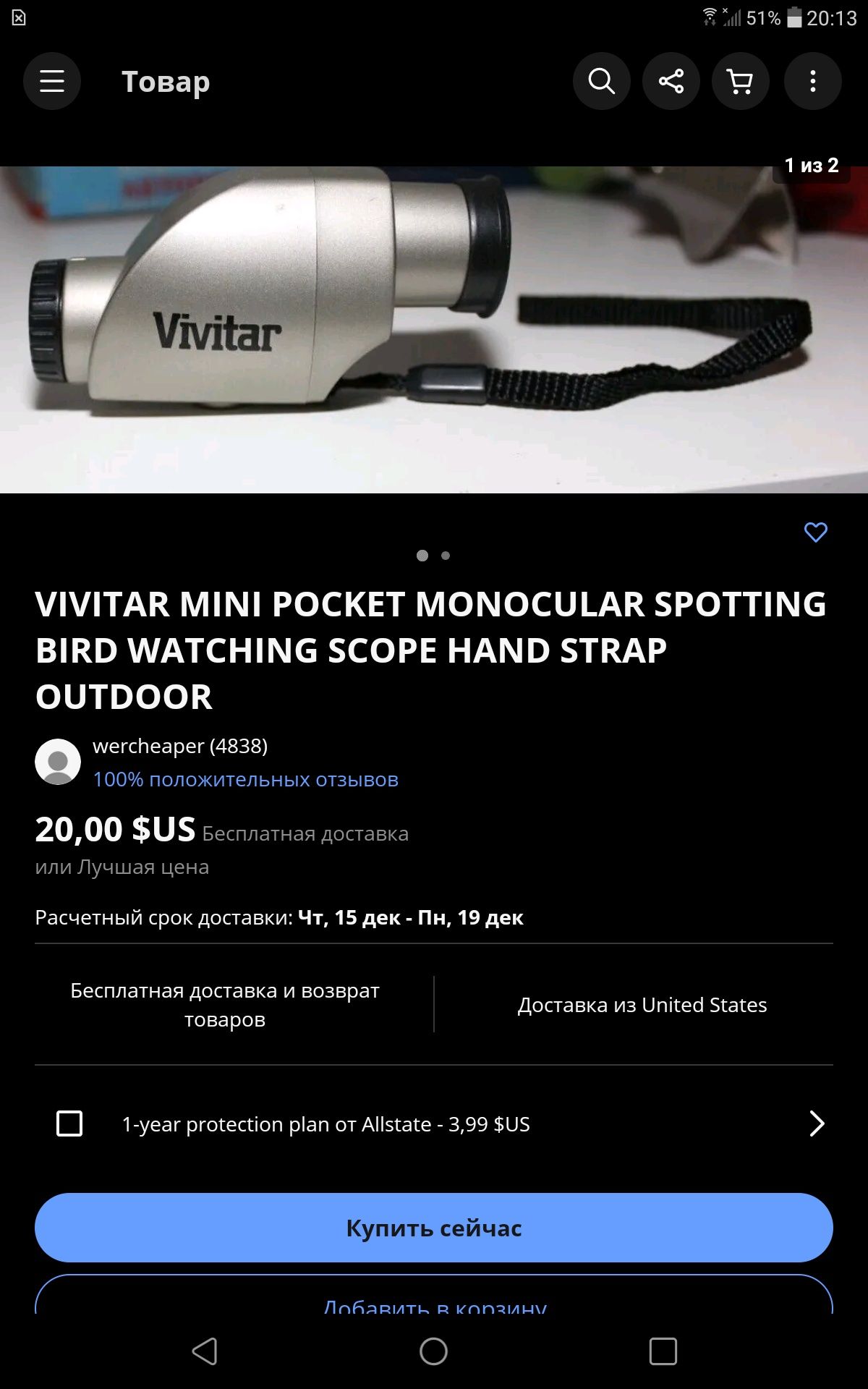Image resolution: width=868 pixels, height=1389 pixels.
Task: Add item to watchlist with heart icon
Action: [x=816, y=532]
